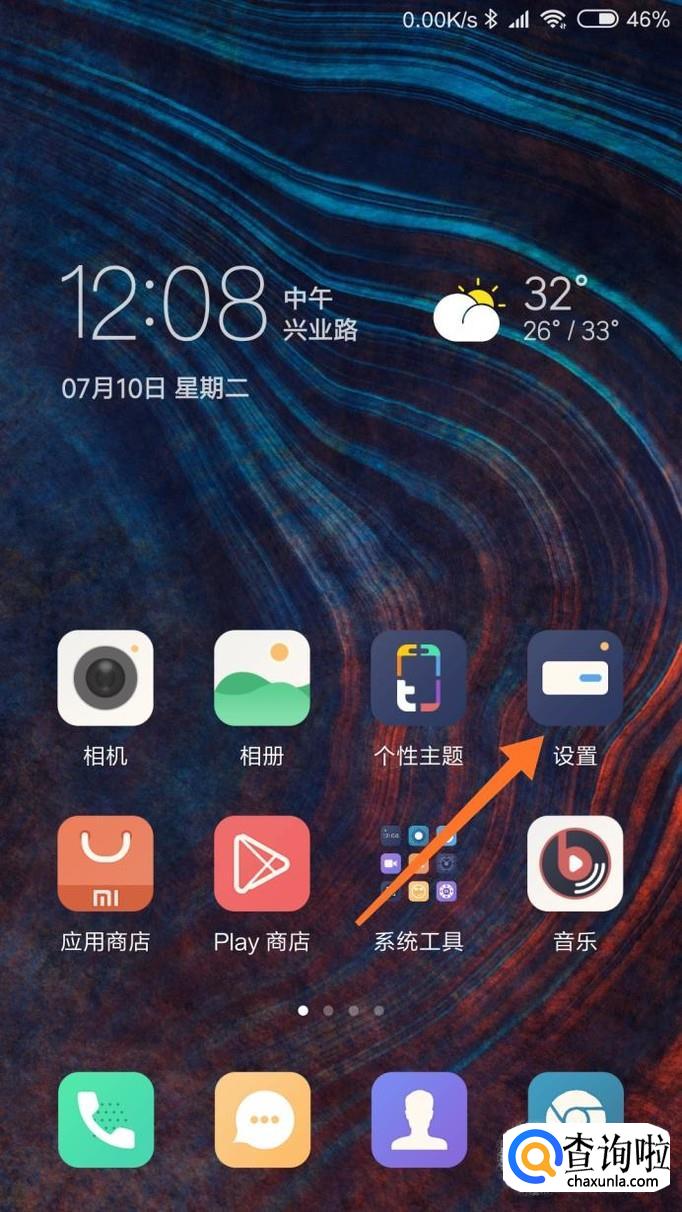Open the 相机 camera app
Image resolution: width=682 pixels, height=1212 pixels.
pyautogui.click(x=105, y=678)
